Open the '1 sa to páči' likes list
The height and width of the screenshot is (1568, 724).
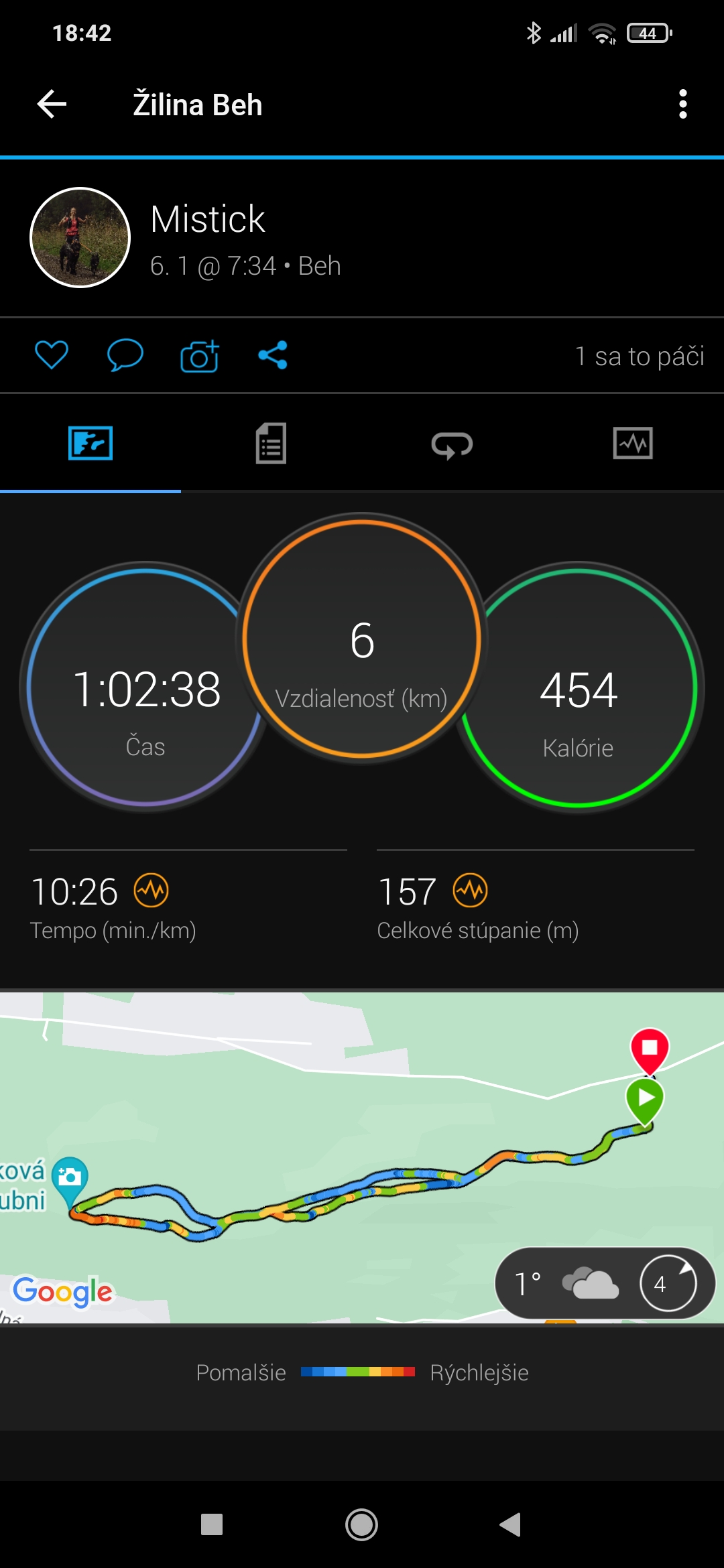point(639,356)
